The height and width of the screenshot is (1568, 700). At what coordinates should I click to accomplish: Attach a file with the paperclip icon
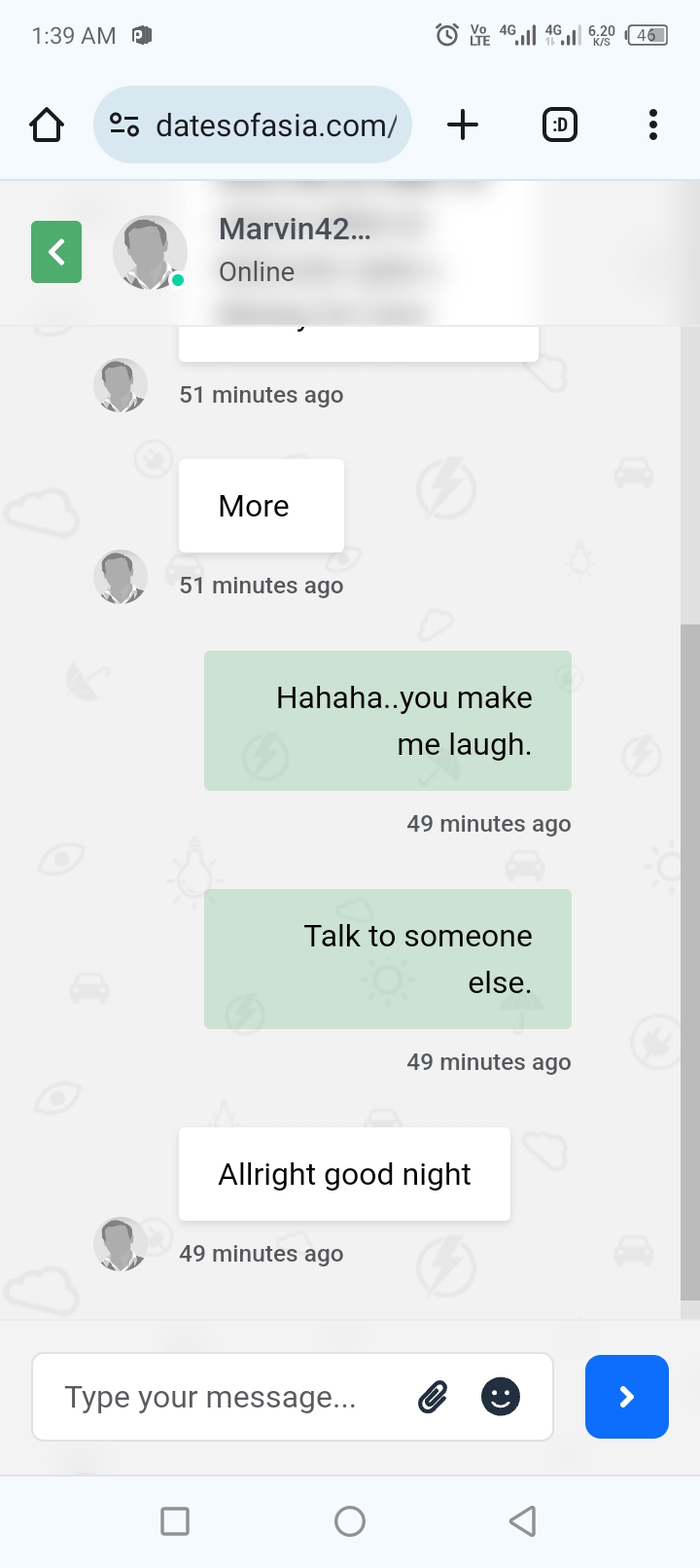click(433, 1397)
